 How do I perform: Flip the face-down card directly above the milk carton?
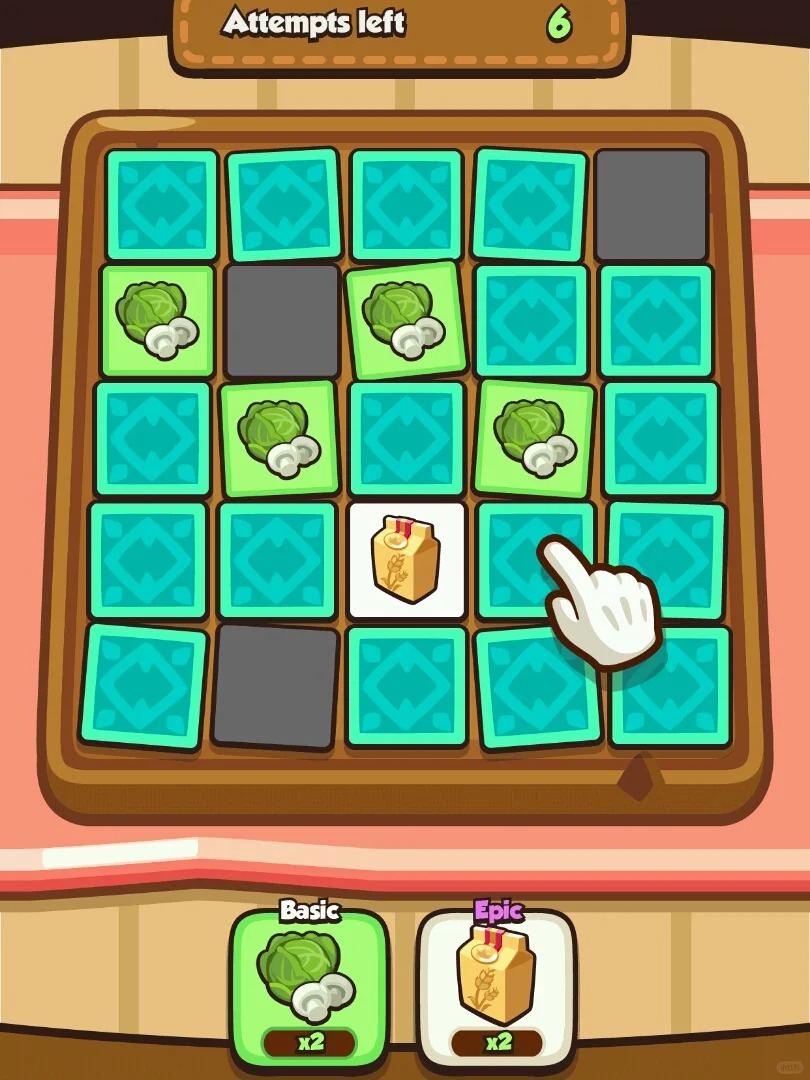coord(406,438)
